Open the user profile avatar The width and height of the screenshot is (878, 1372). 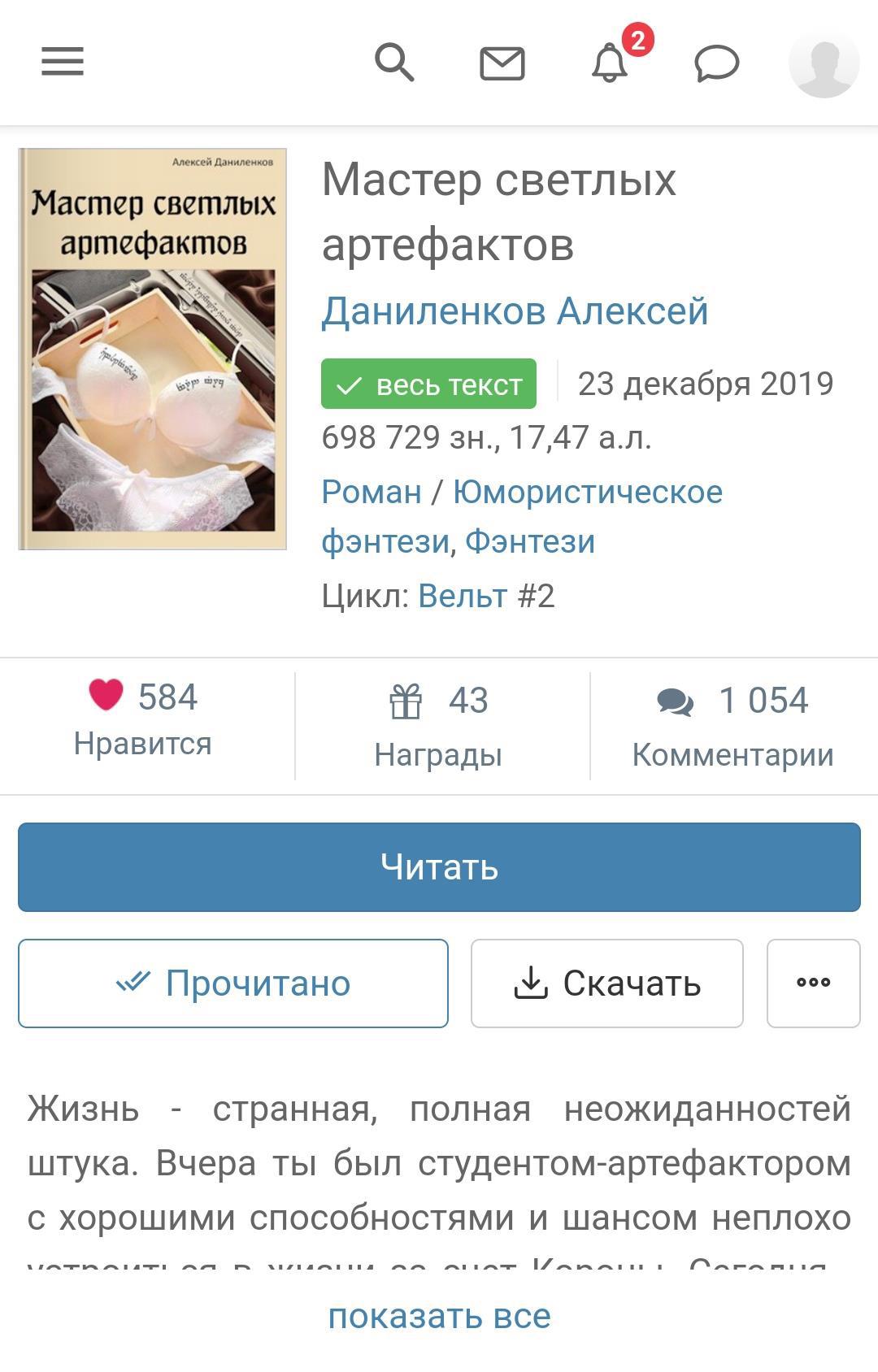(x=824, y=63)
